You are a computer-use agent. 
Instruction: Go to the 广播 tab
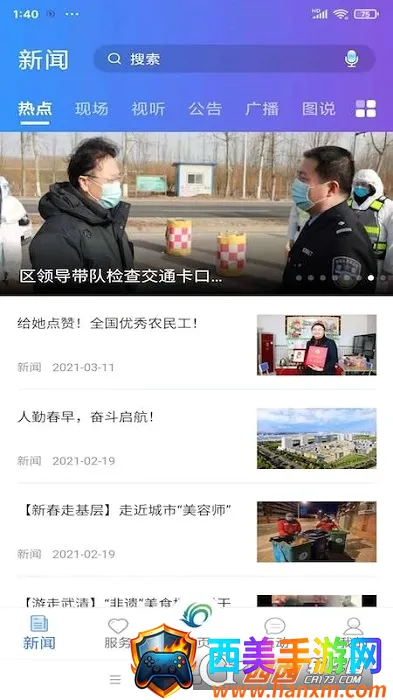262,108
